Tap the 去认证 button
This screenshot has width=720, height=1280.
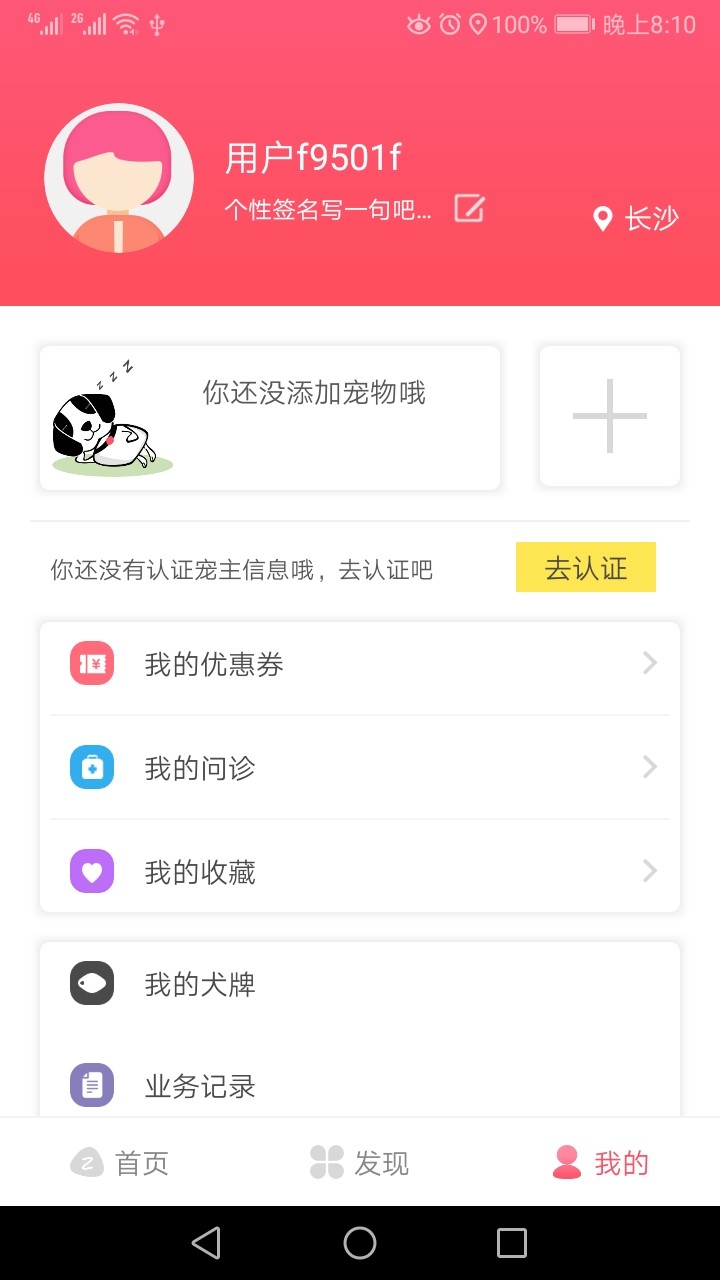(585, 568)
